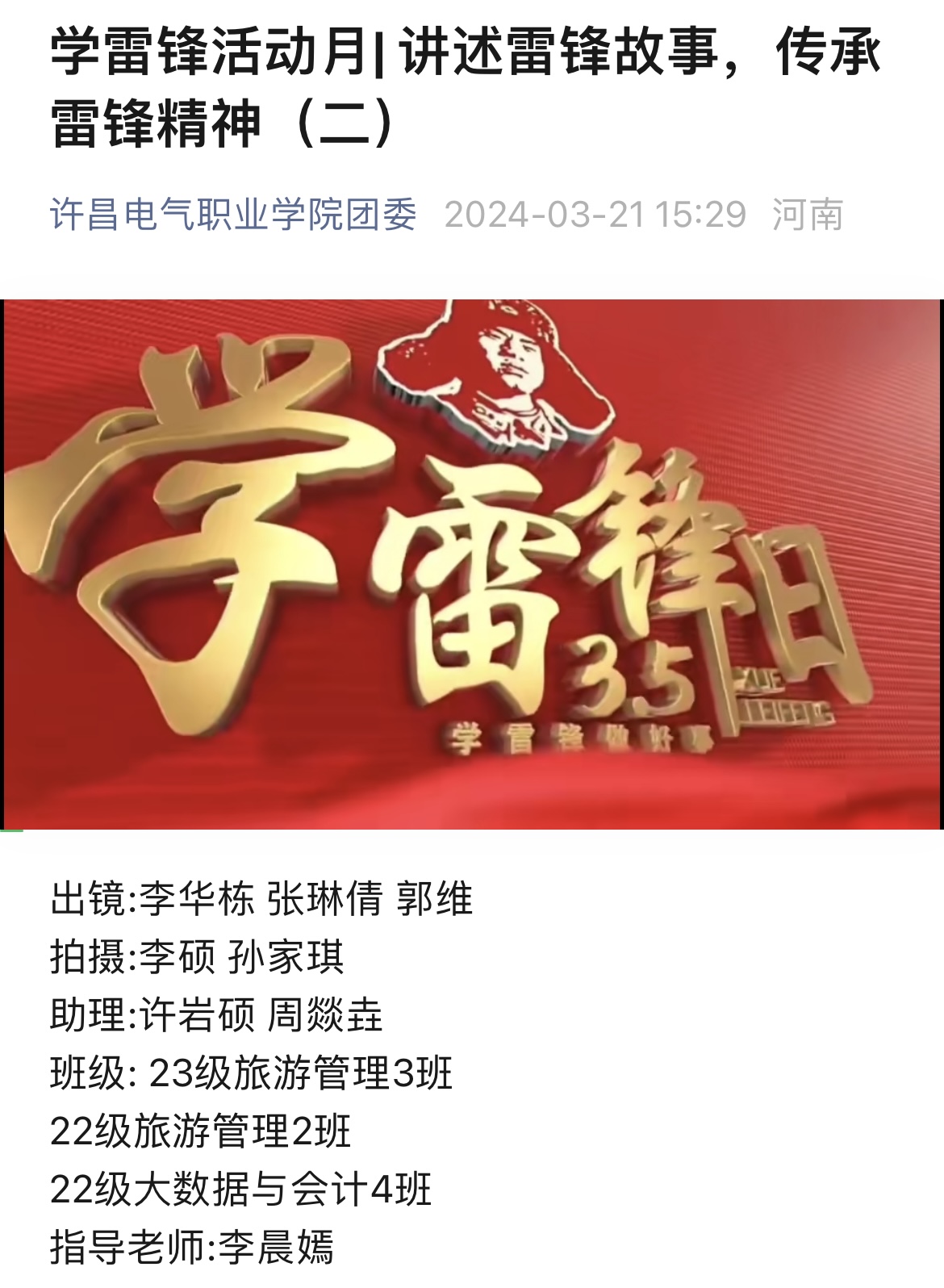Open the 许昌电气职业学院团委 account page
This screenshot has width=944, height=1288.
(x=233, y=215)
